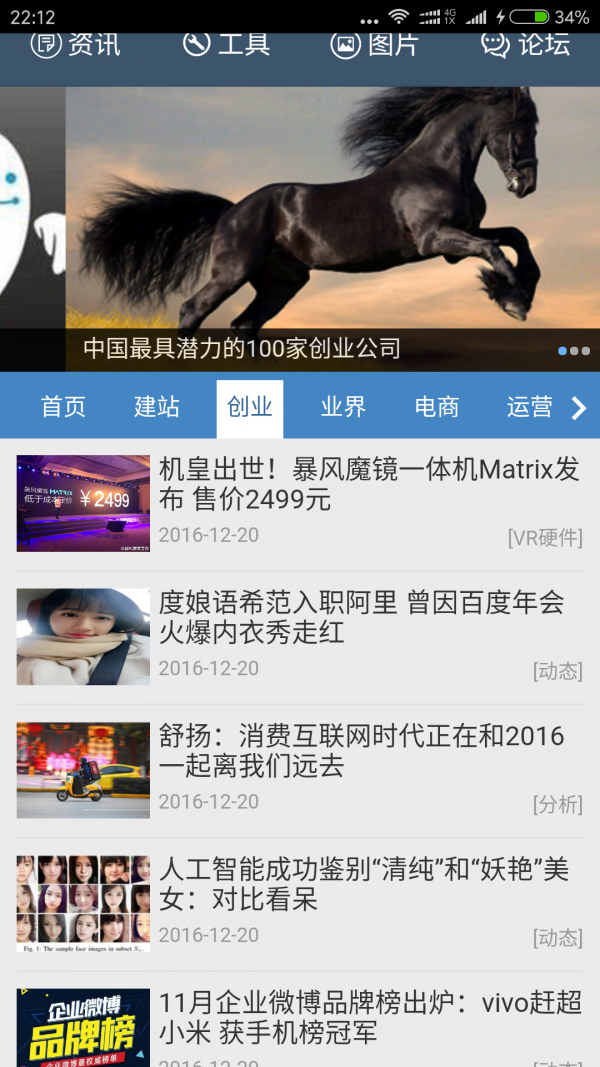The image size is (600, 1067).
Task: Open the 论坛 forum section
Action: coord(525,45)
